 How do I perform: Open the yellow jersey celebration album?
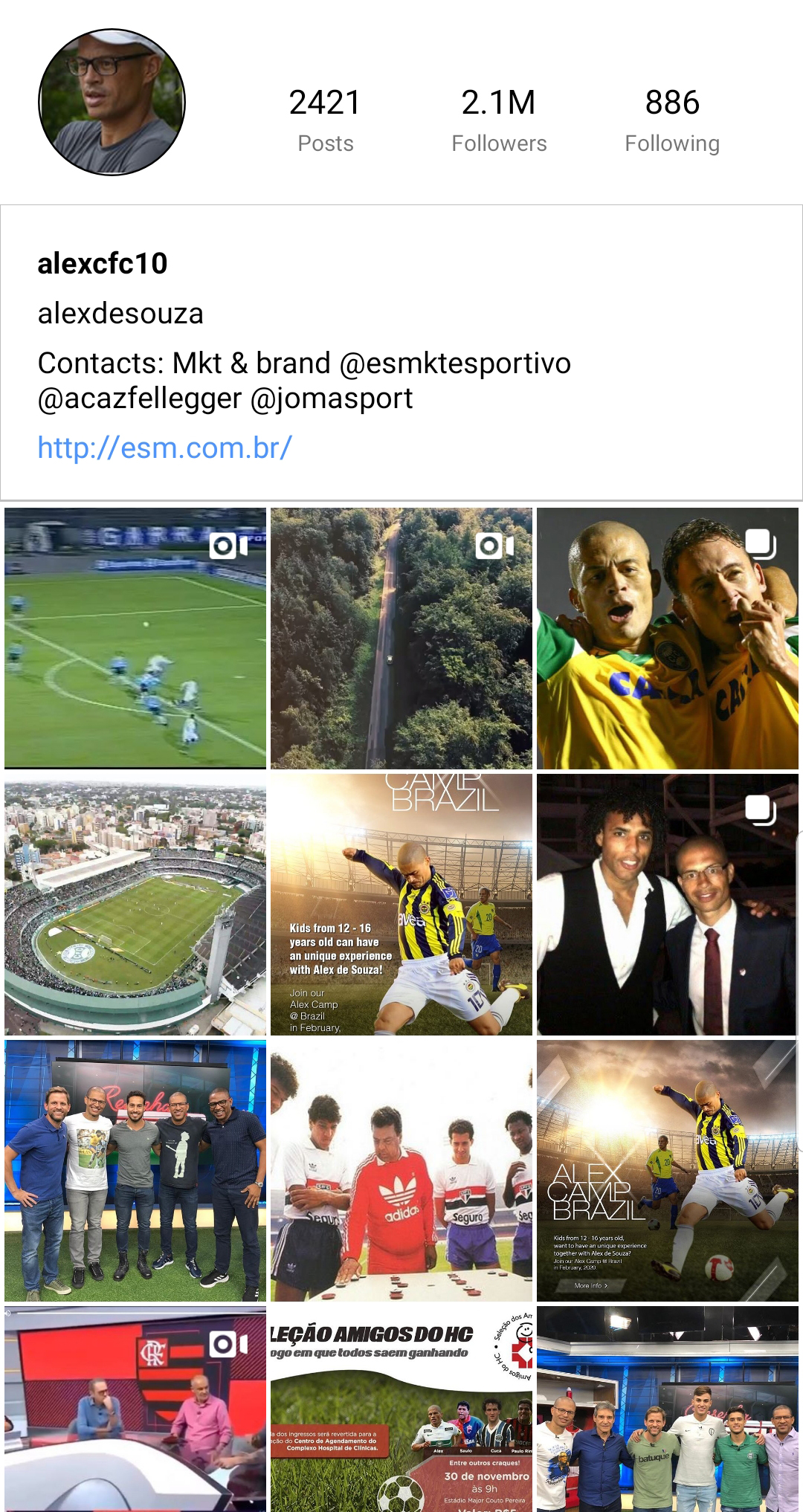pyautogui.click(x=667, y=638)
